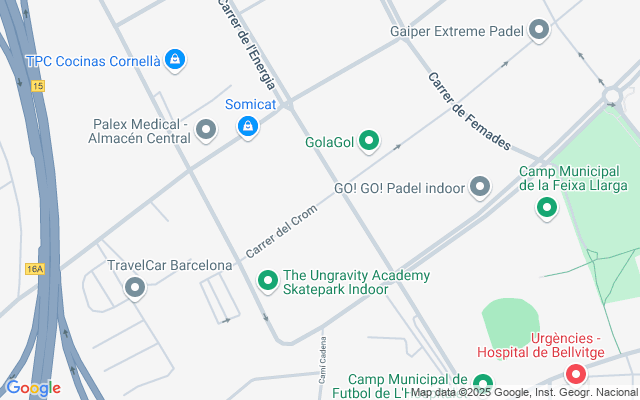Open the GolaGol place marker
The image size is (640, 400).
368,141
